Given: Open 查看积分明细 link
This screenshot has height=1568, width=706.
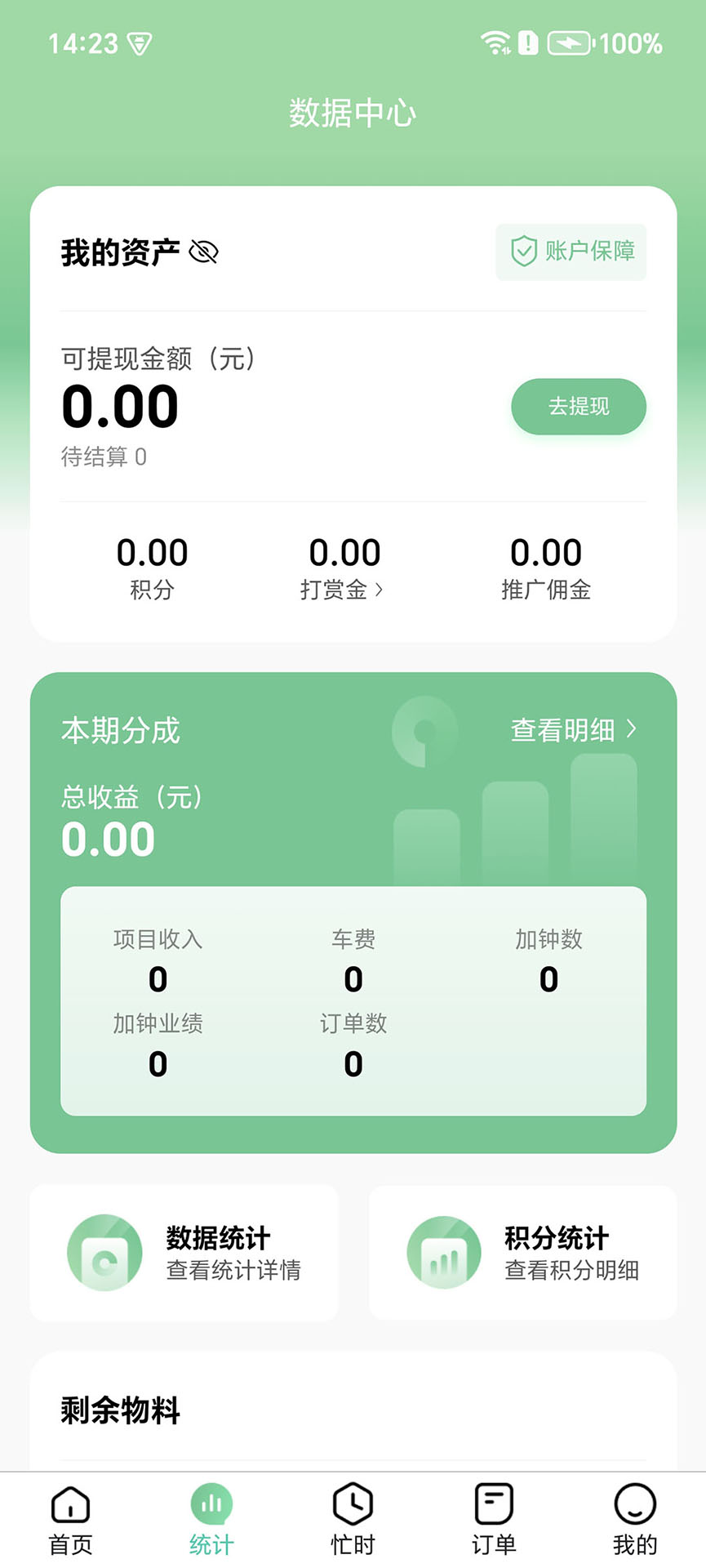Looking at the screenshot, I should (x=573, y=1271).
